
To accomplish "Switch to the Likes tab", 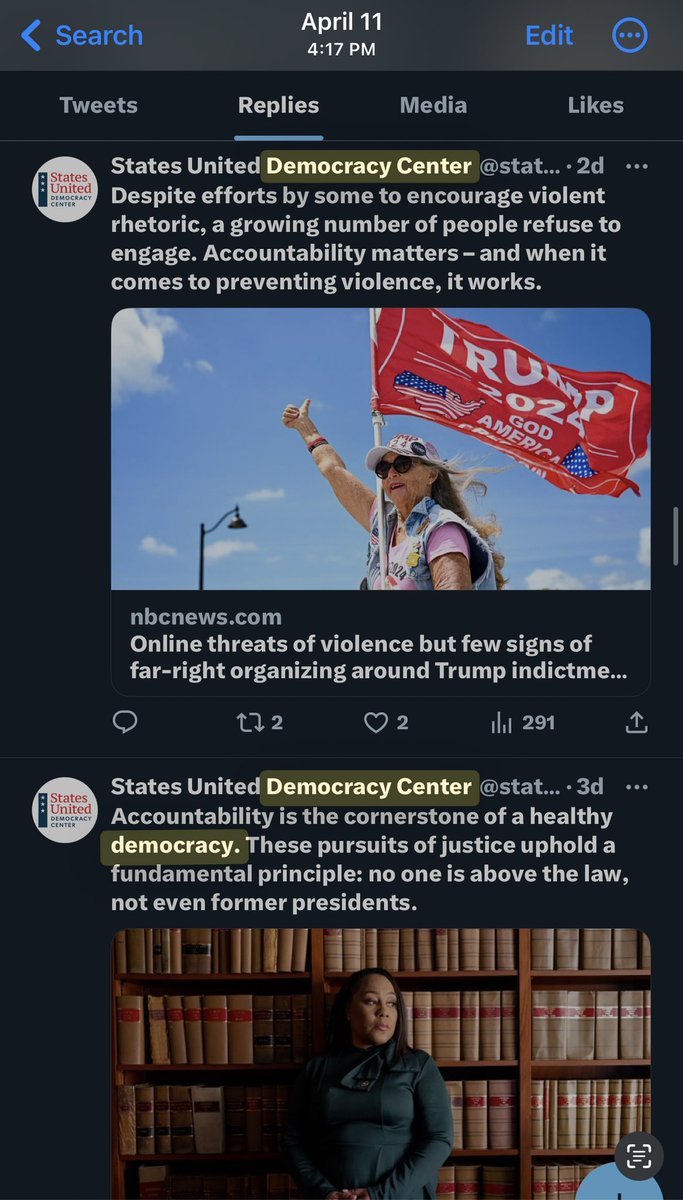I will 595,105.
